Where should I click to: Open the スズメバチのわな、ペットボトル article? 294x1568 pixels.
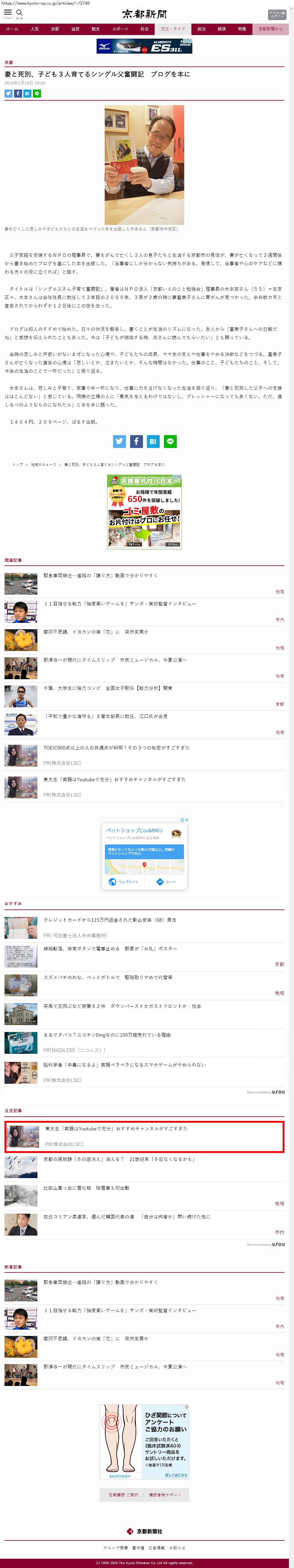tap(107, 977)
